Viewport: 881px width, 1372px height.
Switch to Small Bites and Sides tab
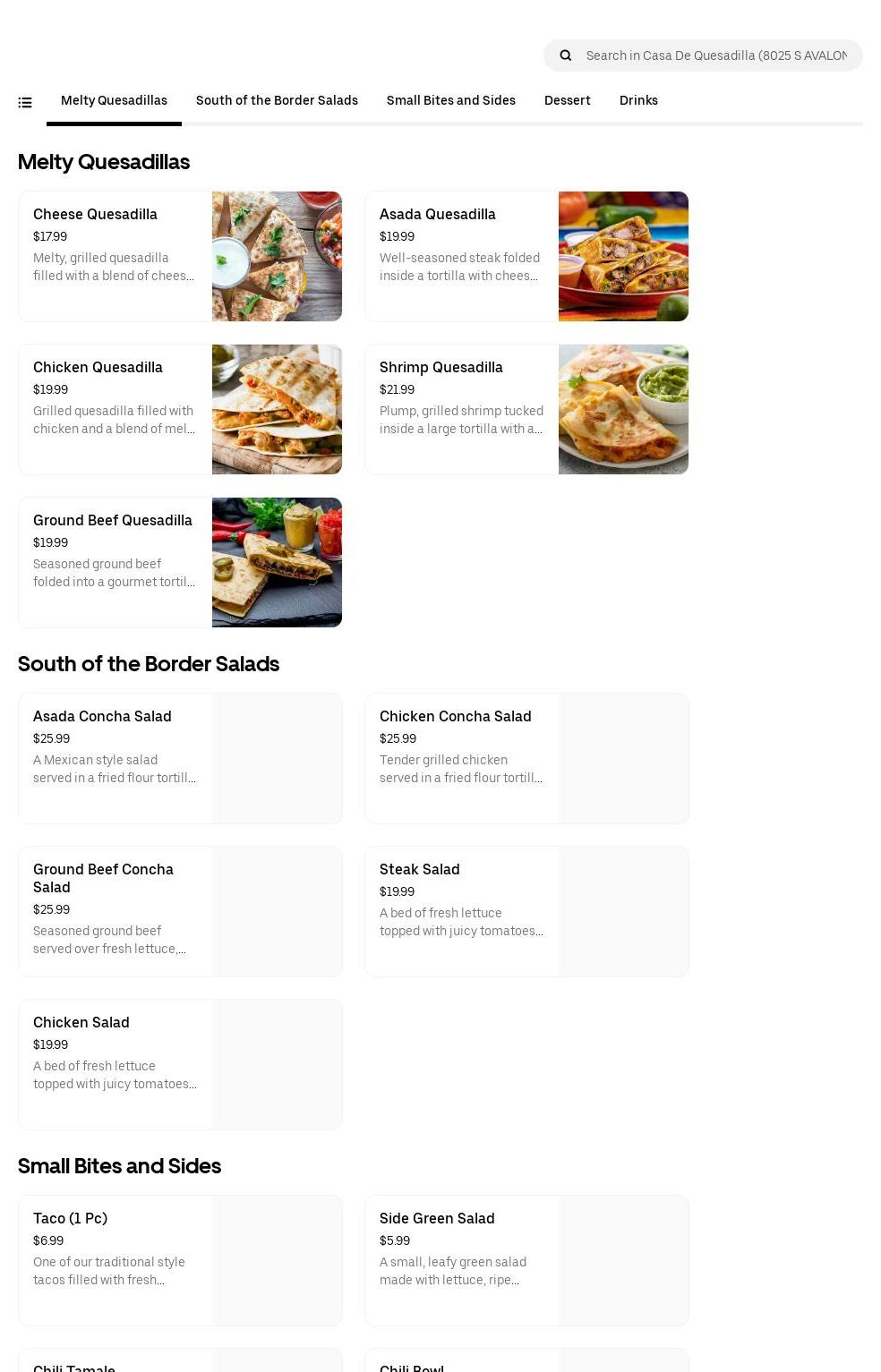[x=450, y=100]
